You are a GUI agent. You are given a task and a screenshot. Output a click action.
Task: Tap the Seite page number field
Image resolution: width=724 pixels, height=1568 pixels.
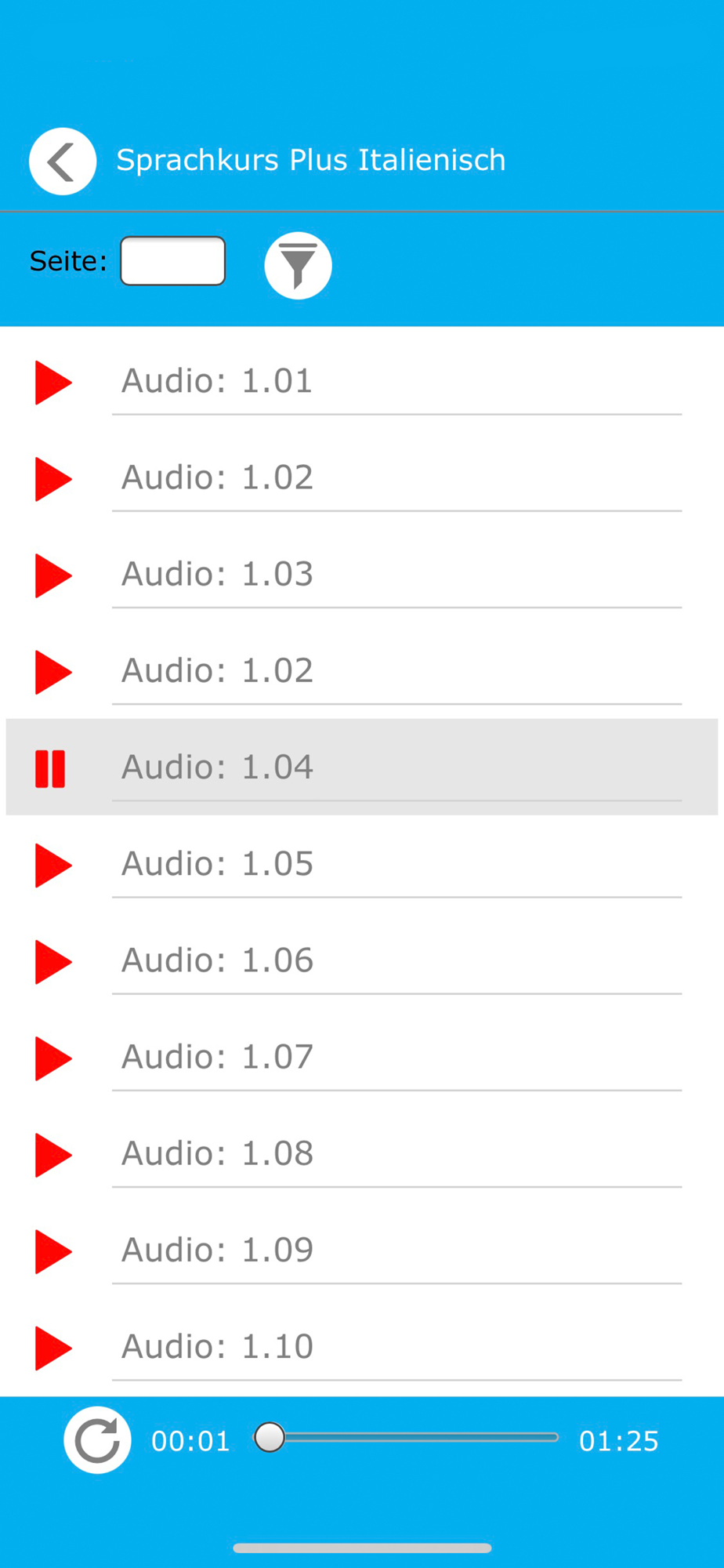[172, 261]
